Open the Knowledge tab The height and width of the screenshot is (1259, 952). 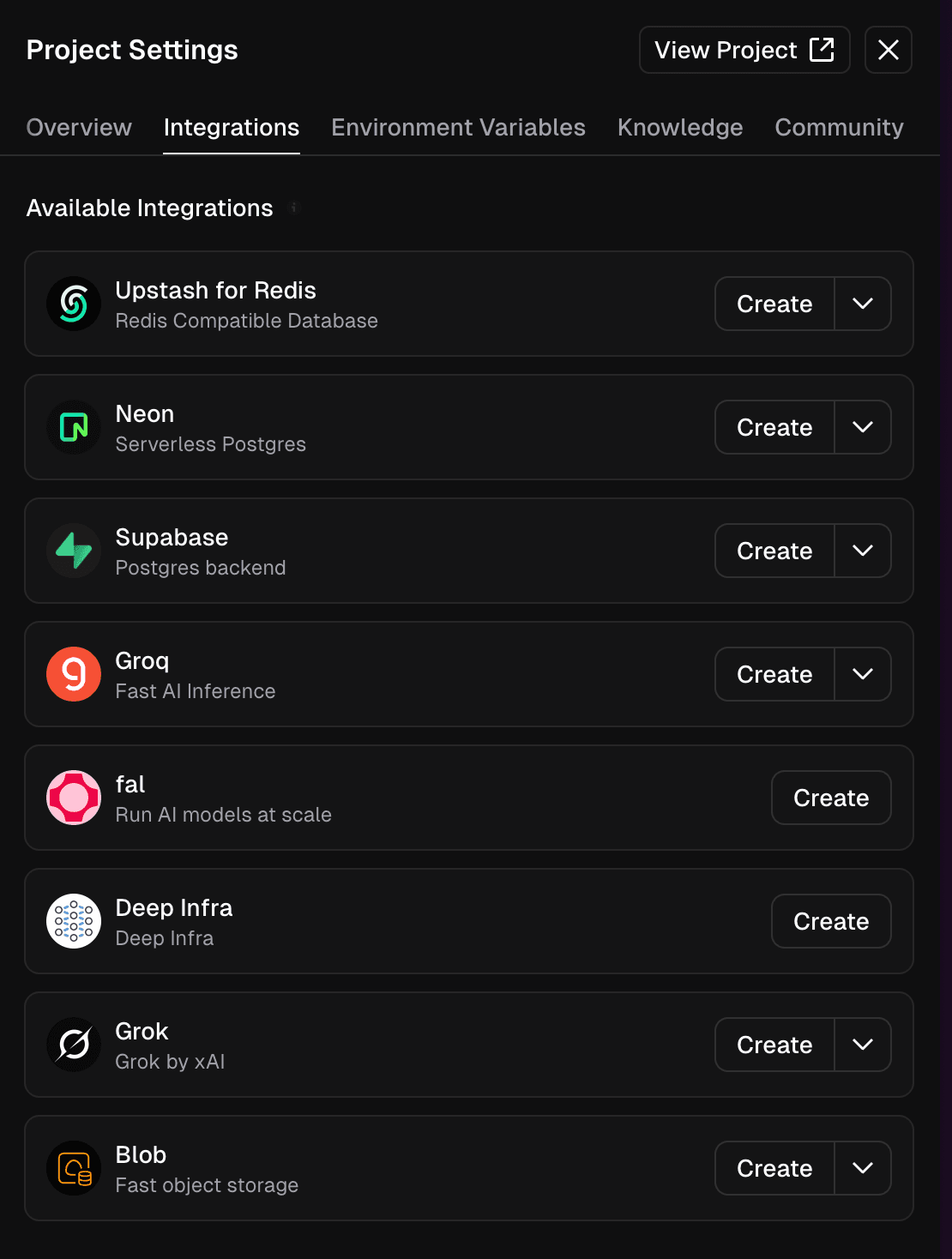(x=679, y=127)
